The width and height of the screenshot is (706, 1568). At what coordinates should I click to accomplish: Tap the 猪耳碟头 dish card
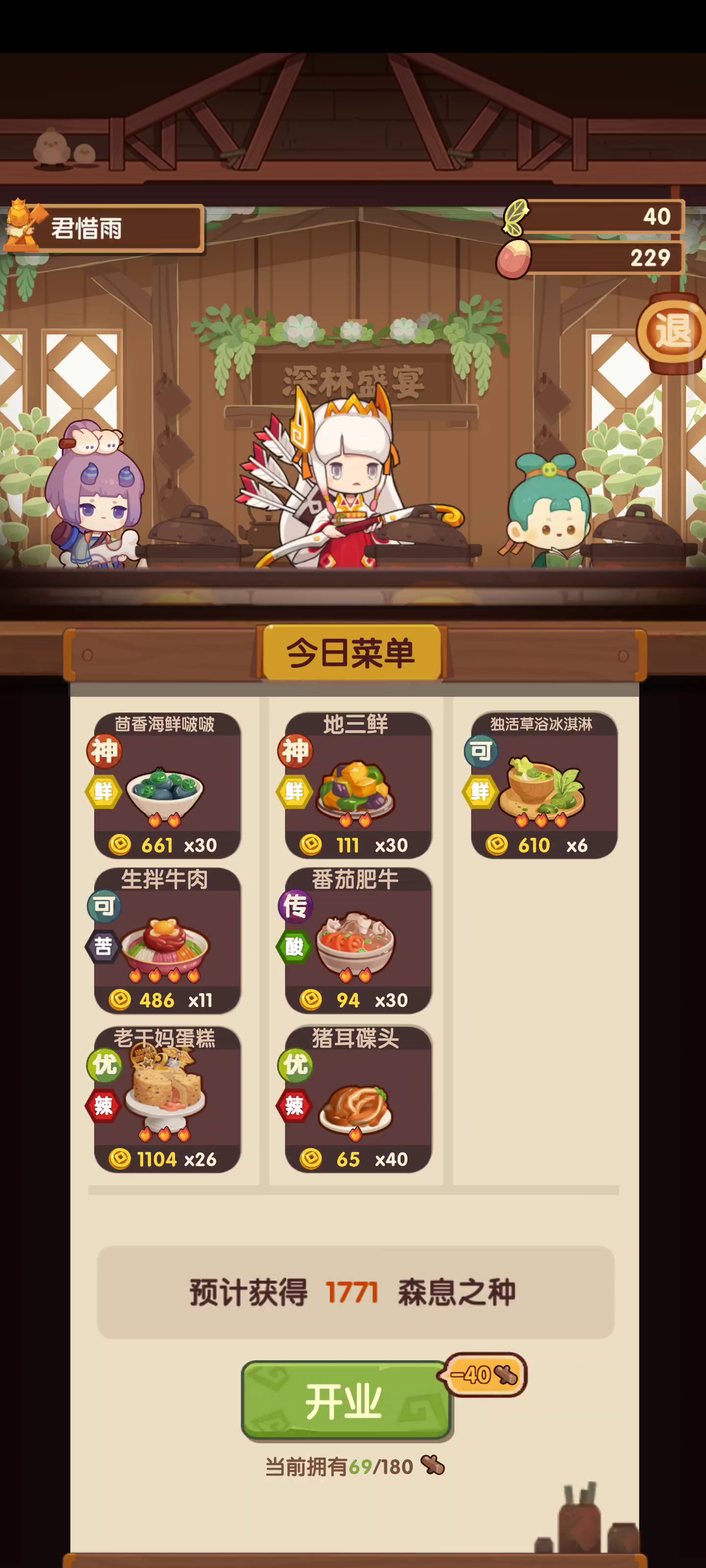point(358,1099)
